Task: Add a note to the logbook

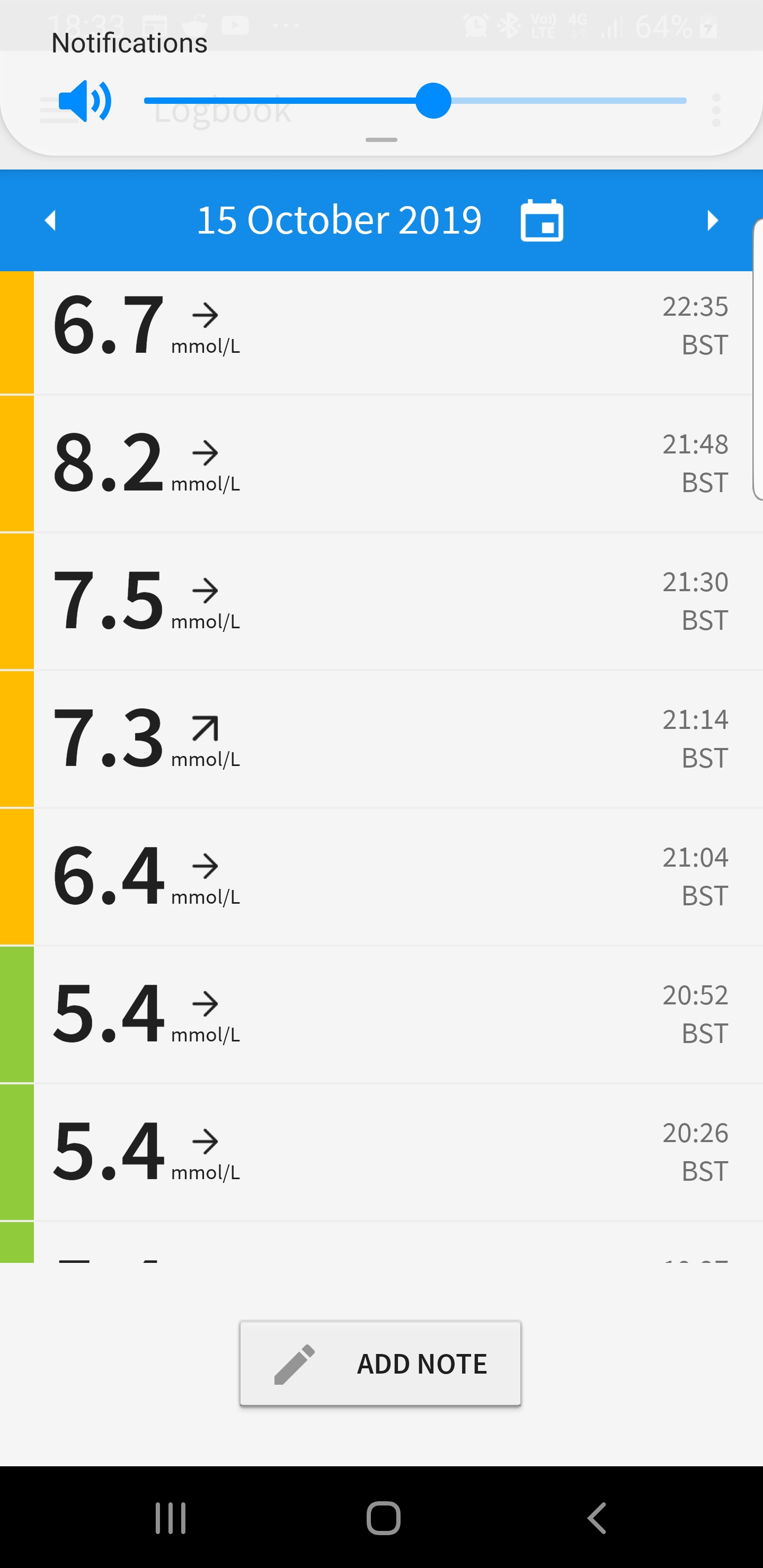Action: tap(380, 1364)
